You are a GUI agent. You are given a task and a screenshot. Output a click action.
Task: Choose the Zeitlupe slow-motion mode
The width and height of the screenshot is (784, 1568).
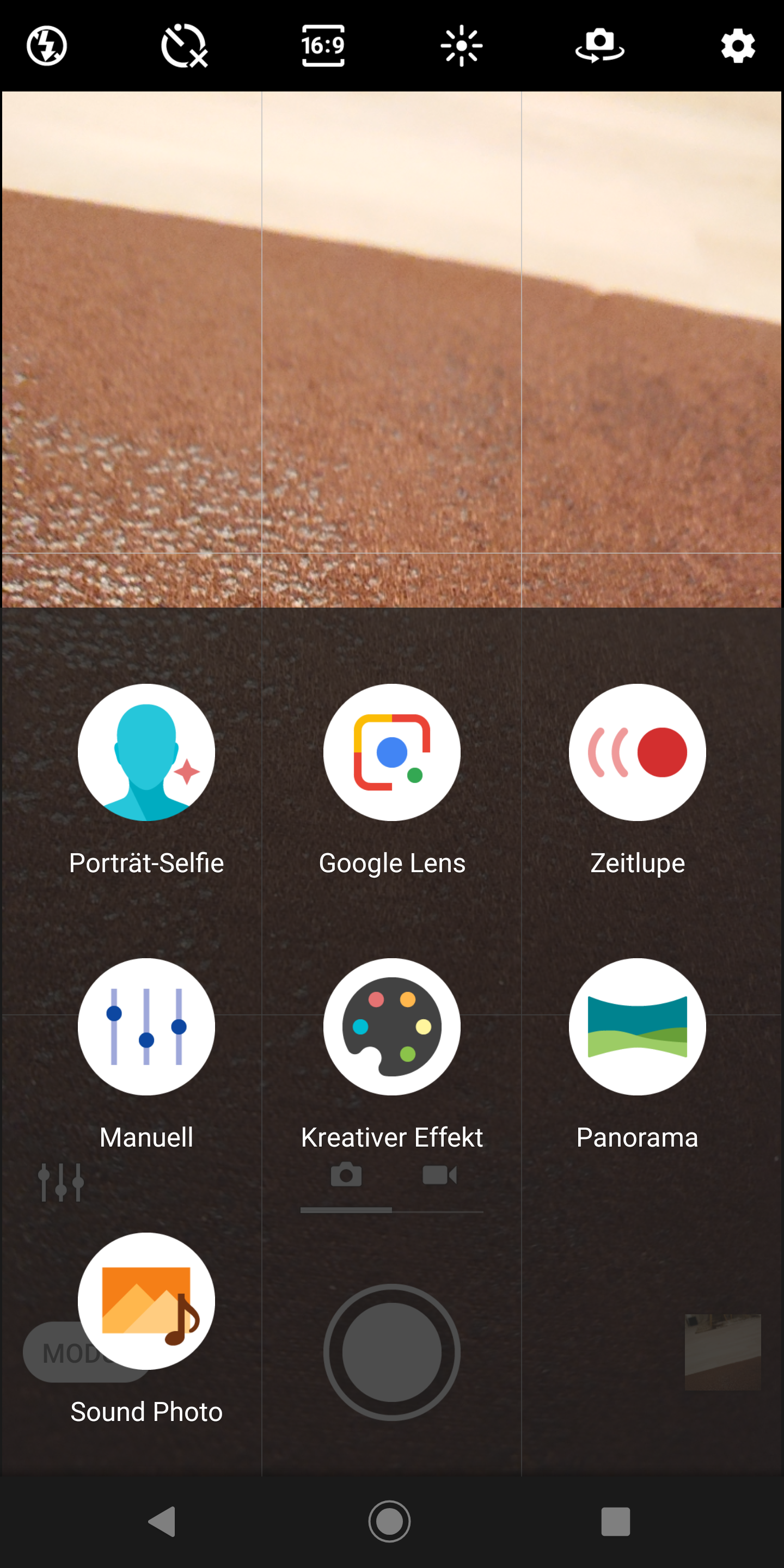pos(638,752)
